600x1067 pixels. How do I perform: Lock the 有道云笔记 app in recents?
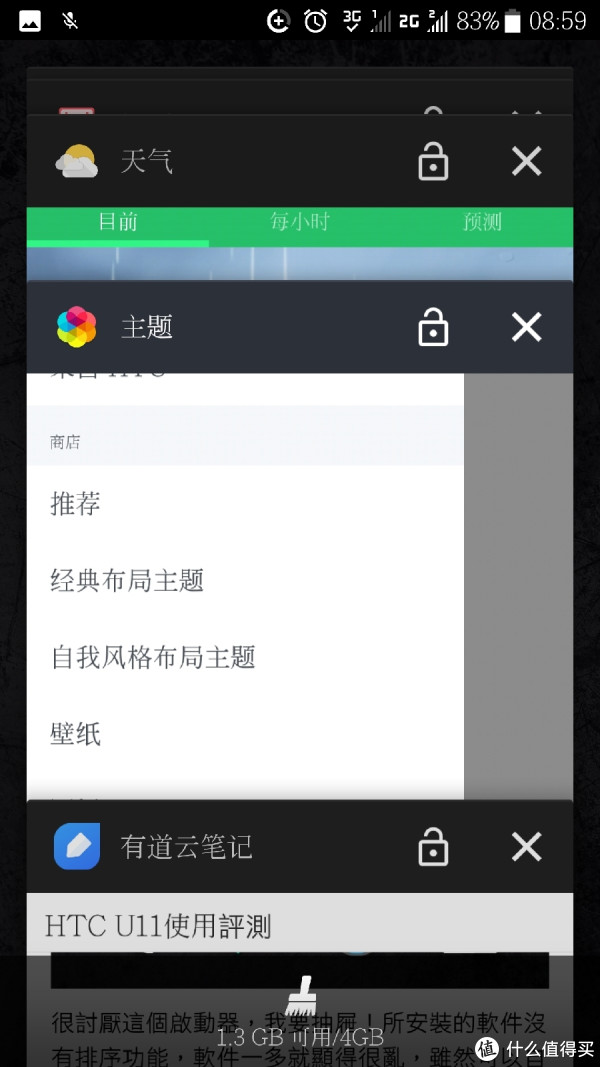(432, 848)
